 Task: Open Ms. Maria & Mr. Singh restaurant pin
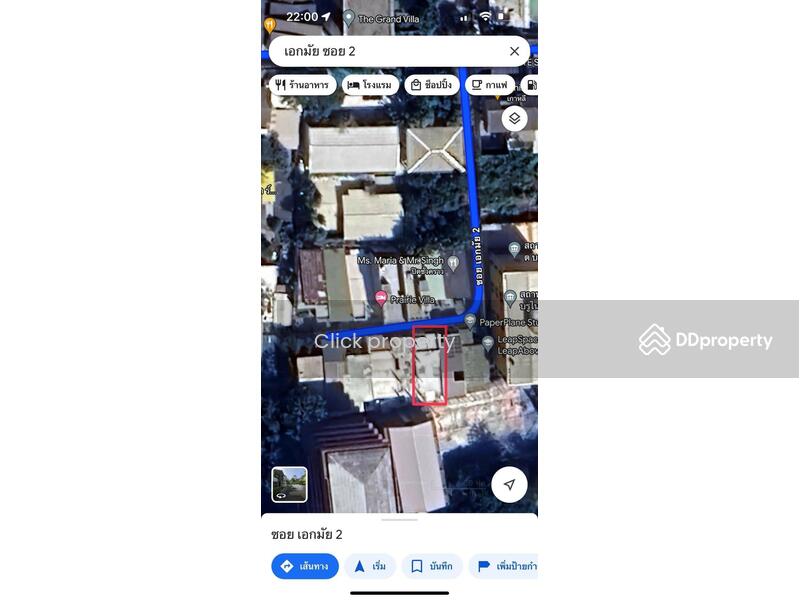pos(453,263)
